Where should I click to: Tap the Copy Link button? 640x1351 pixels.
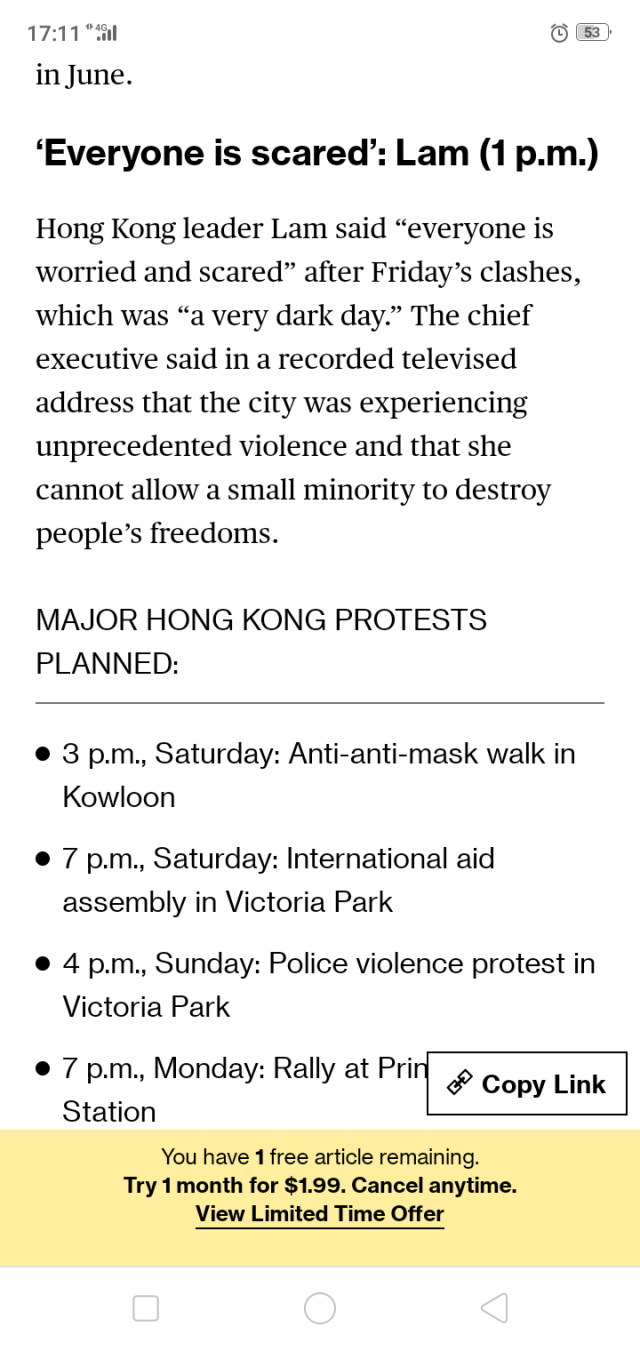tap(527, 1084)
